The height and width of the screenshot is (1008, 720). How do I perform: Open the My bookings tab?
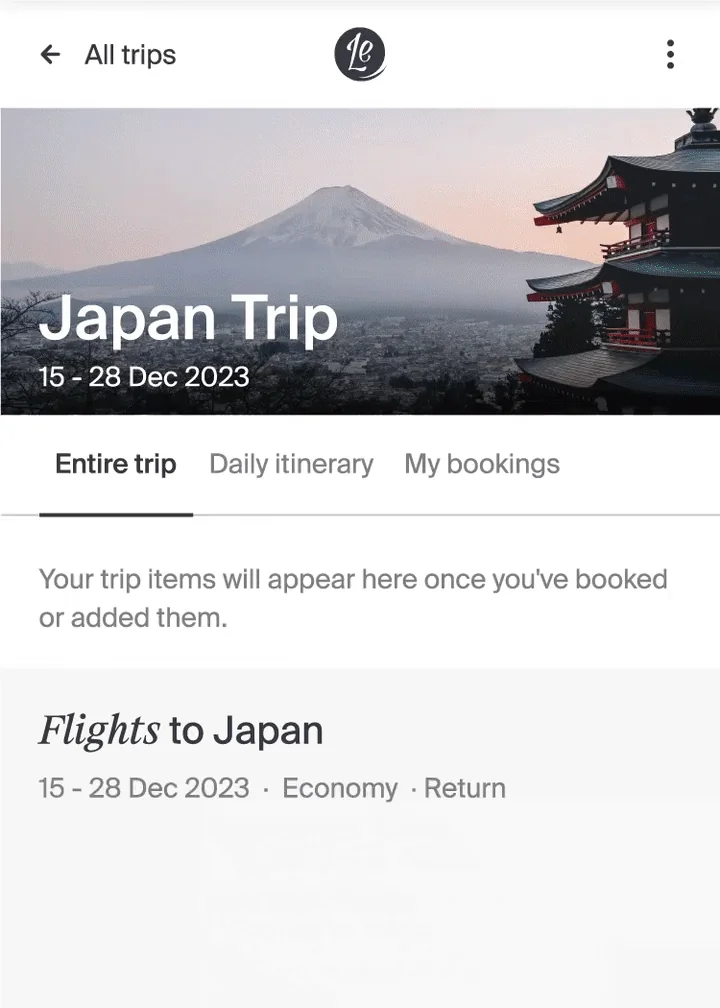coord(481,464)
